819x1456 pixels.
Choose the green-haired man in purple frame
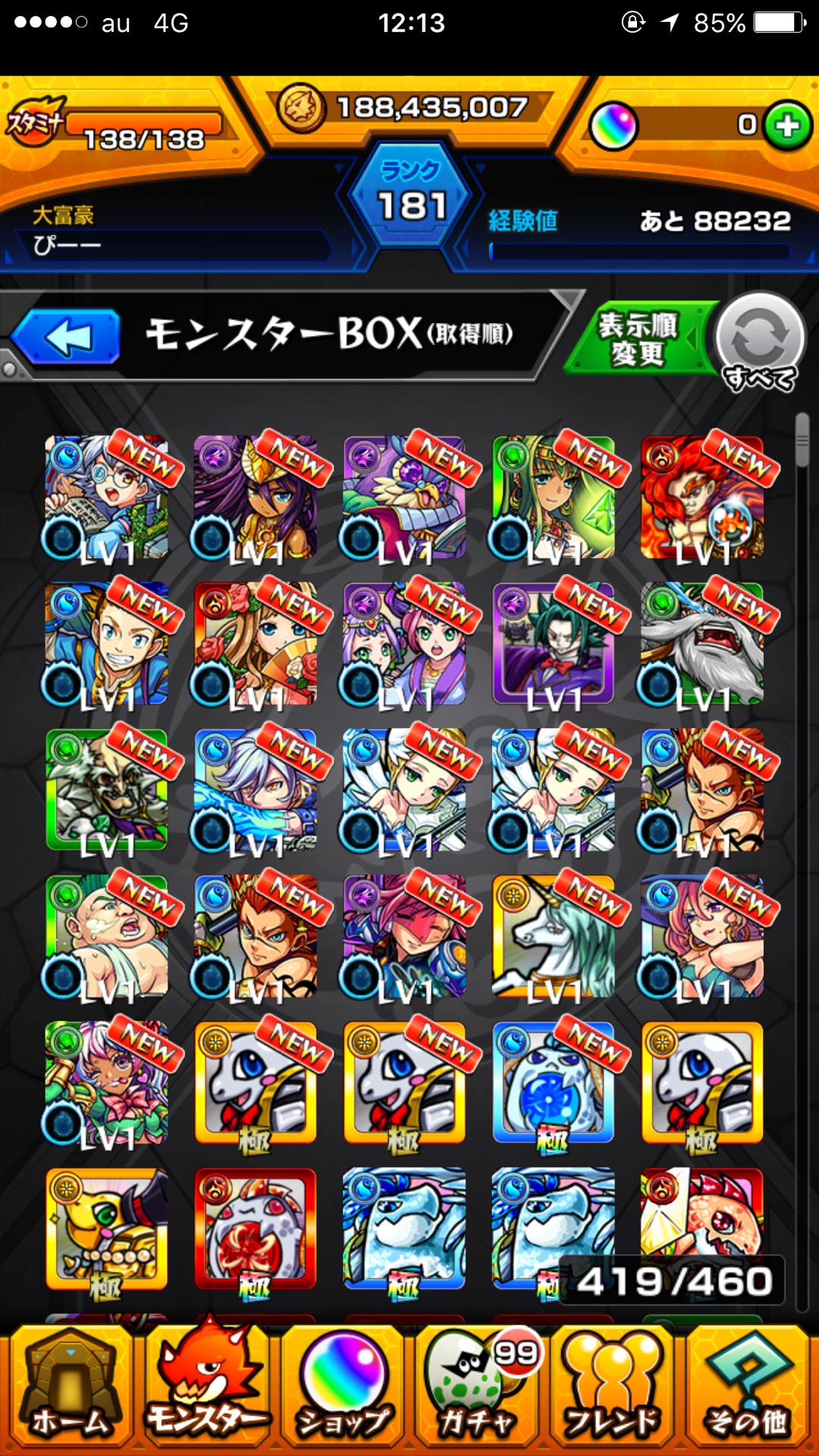pyautogui.click(x=553, y=643)
